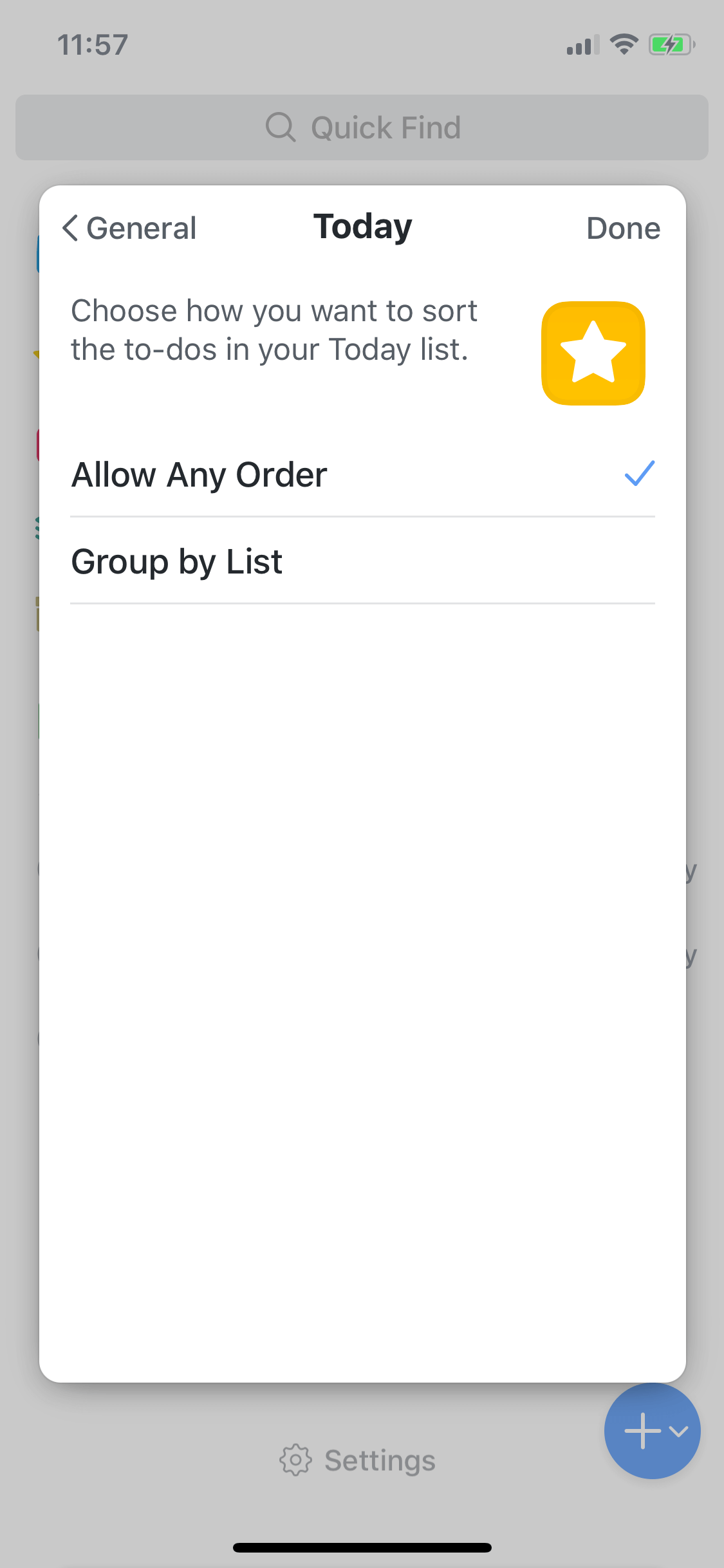Open Settings at the bottom
This screenshot has height=1568, width=724.
(358, 1460)
